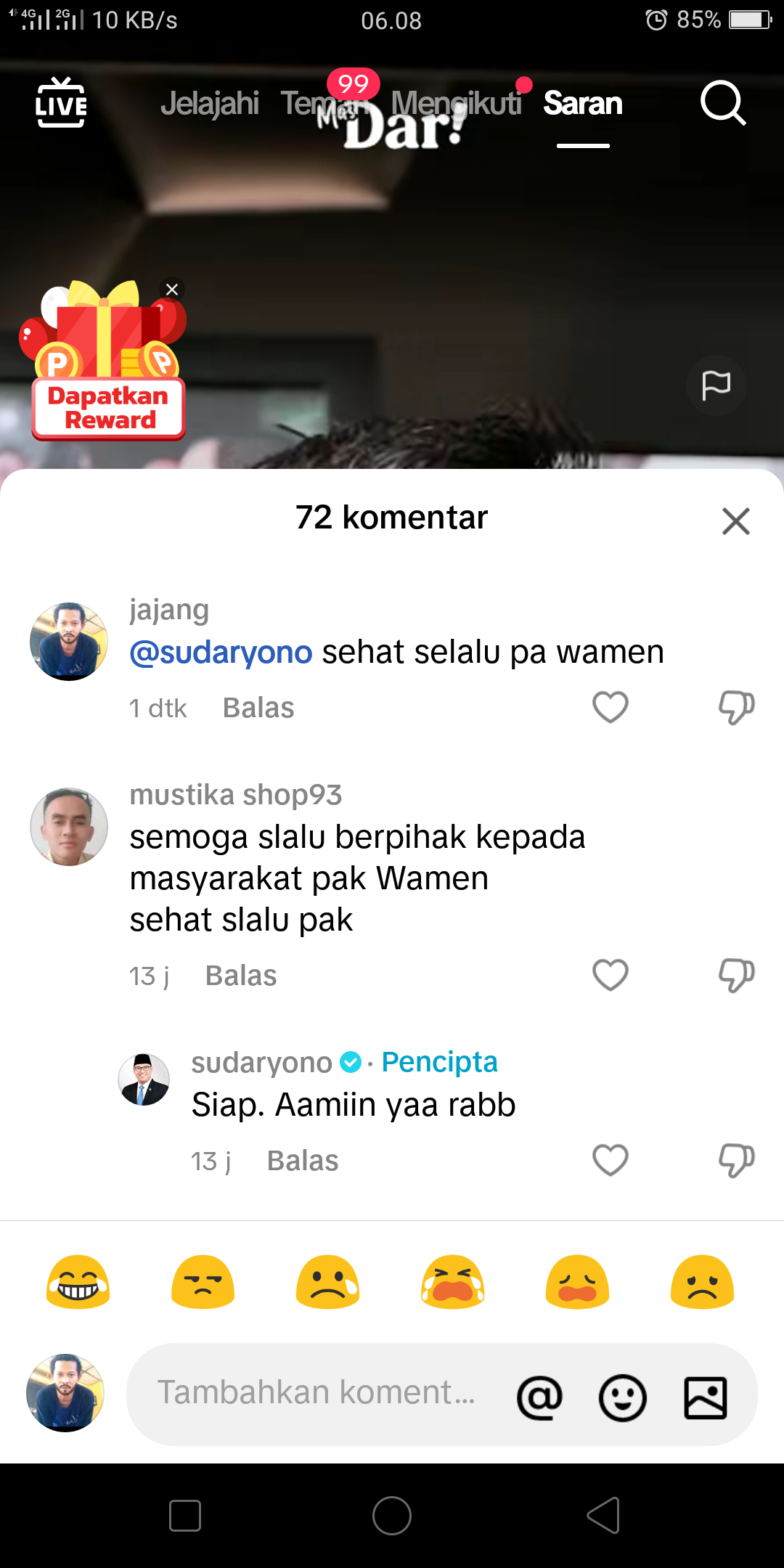
Task: Tap the report flag icon
Action: tap(716, 385)
